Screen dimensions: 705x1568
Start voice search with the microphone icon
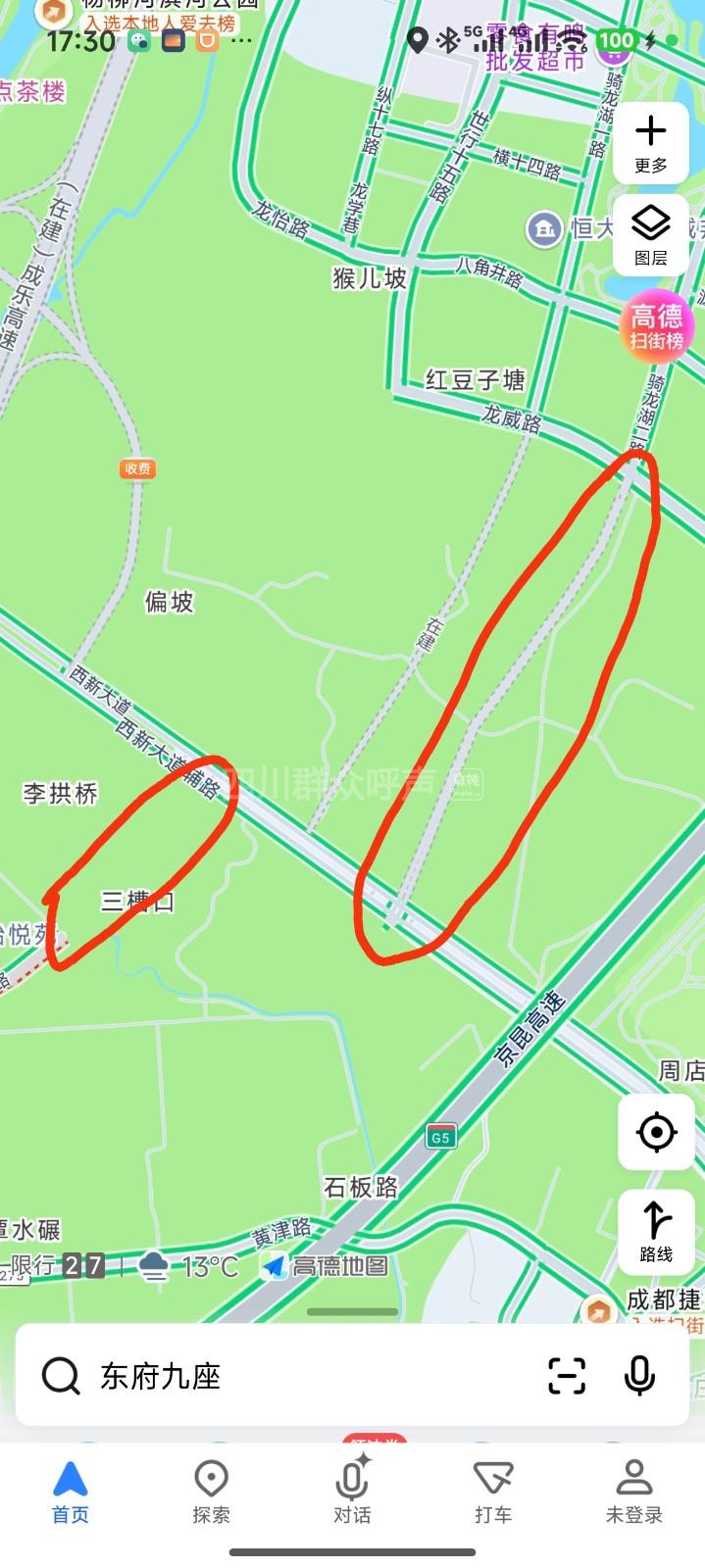pos(639,1376)
